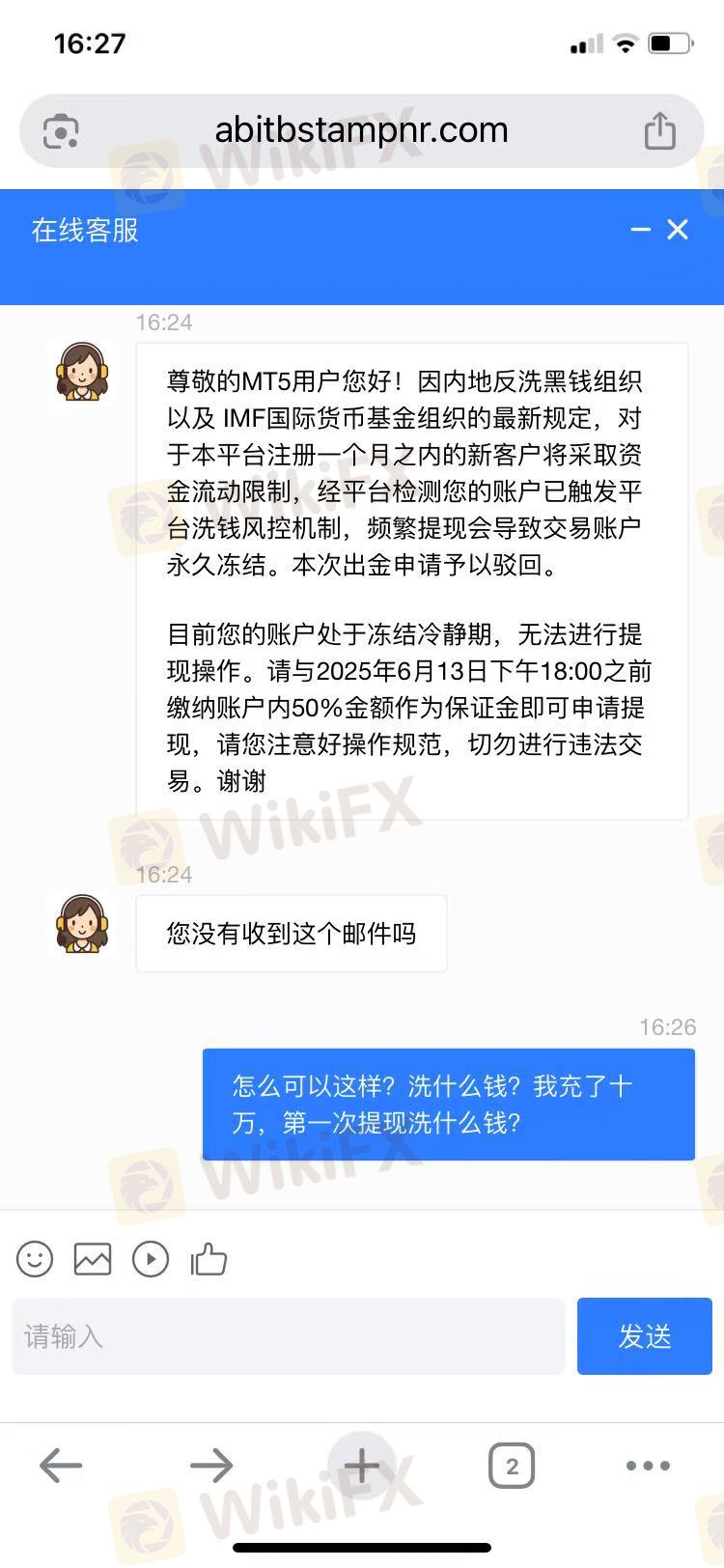
Task: Attach a video to the chat
Action: tap(151, 1259)
